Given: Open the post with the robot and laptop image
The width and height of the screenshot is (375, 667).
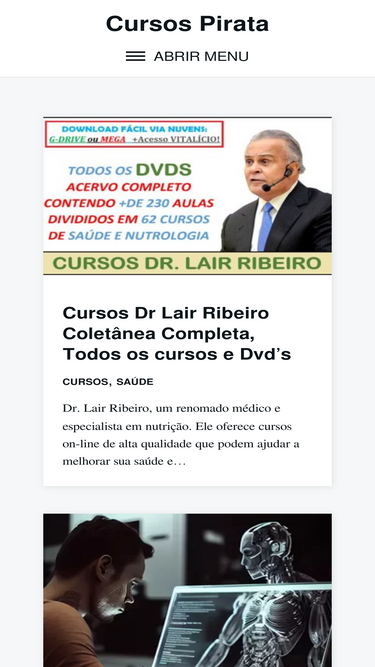Looking at the screenshot, I should [188, 590].
